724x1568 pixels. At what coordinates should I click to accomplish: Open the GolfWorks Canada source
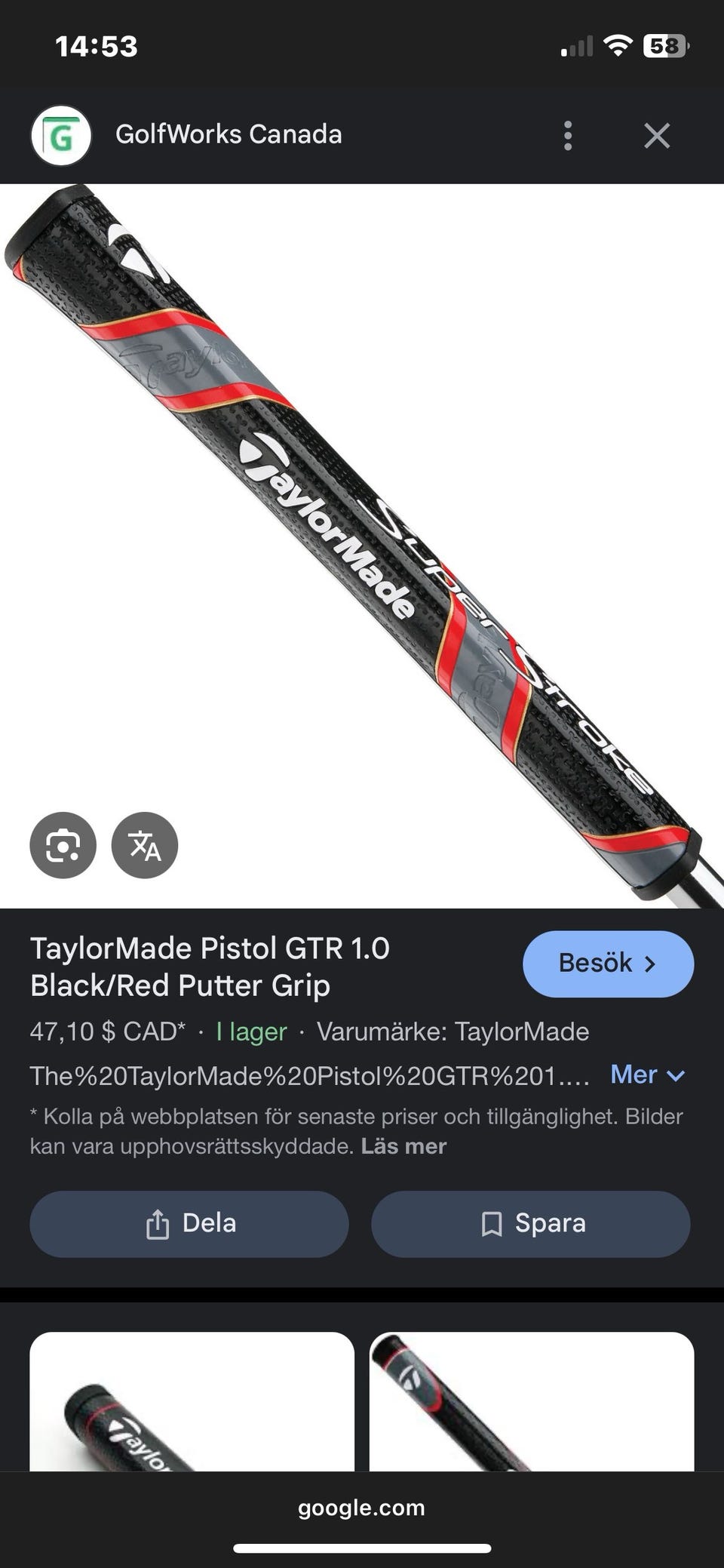[x=228, y=134]
